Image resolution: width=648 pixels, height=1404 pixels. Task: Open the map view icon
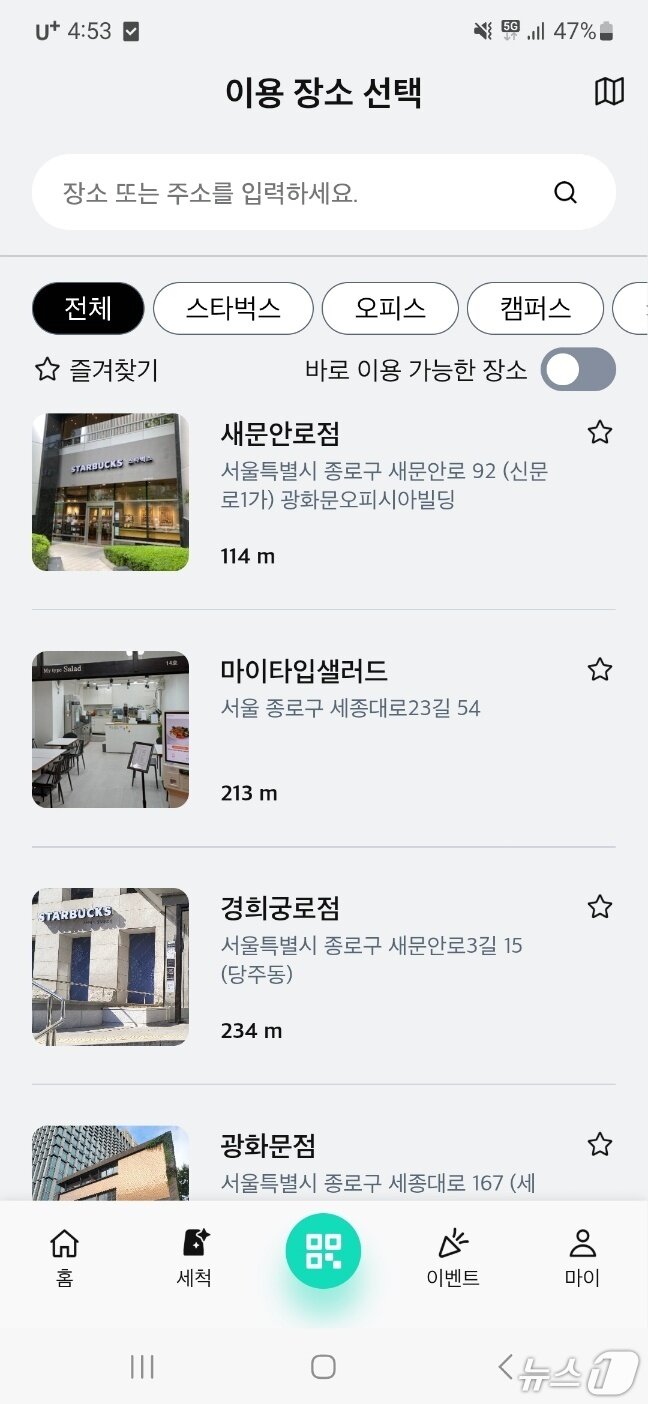(609, 92)
